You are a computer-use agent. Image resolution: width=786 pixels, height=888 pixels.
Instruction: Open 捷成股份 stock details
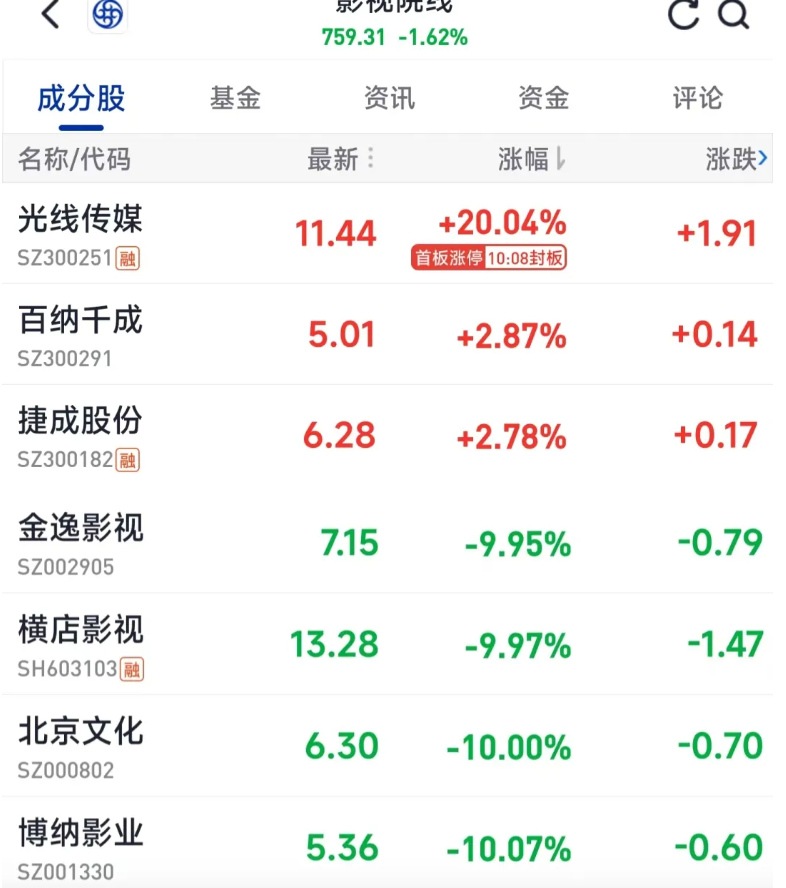coord(387,436)
